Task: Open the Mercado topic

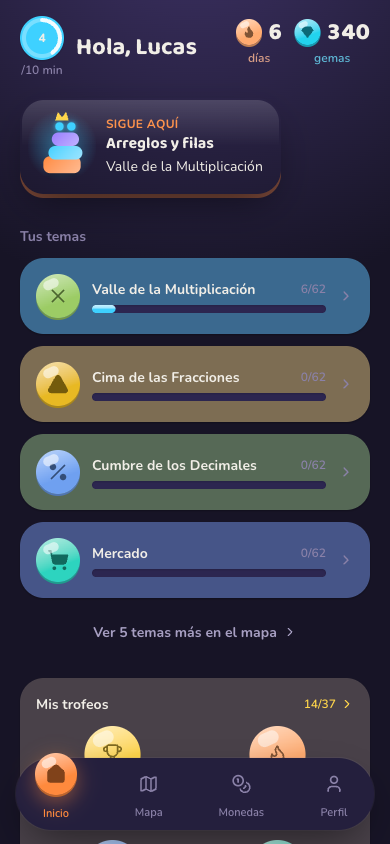Action: [195, 560]
